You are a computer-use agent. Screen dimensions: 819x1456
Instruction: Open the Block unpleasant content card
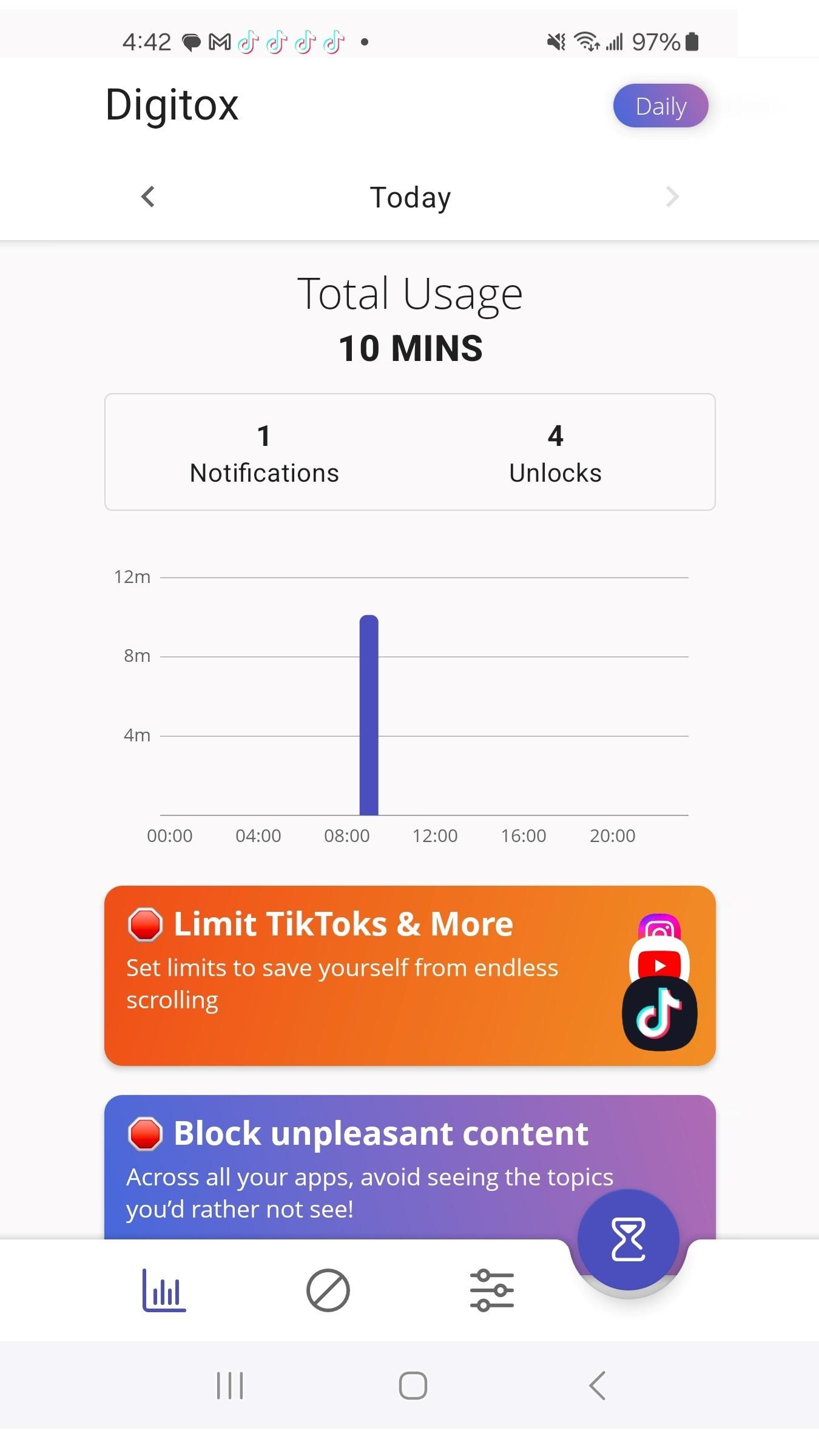[x=410, y=1167]
